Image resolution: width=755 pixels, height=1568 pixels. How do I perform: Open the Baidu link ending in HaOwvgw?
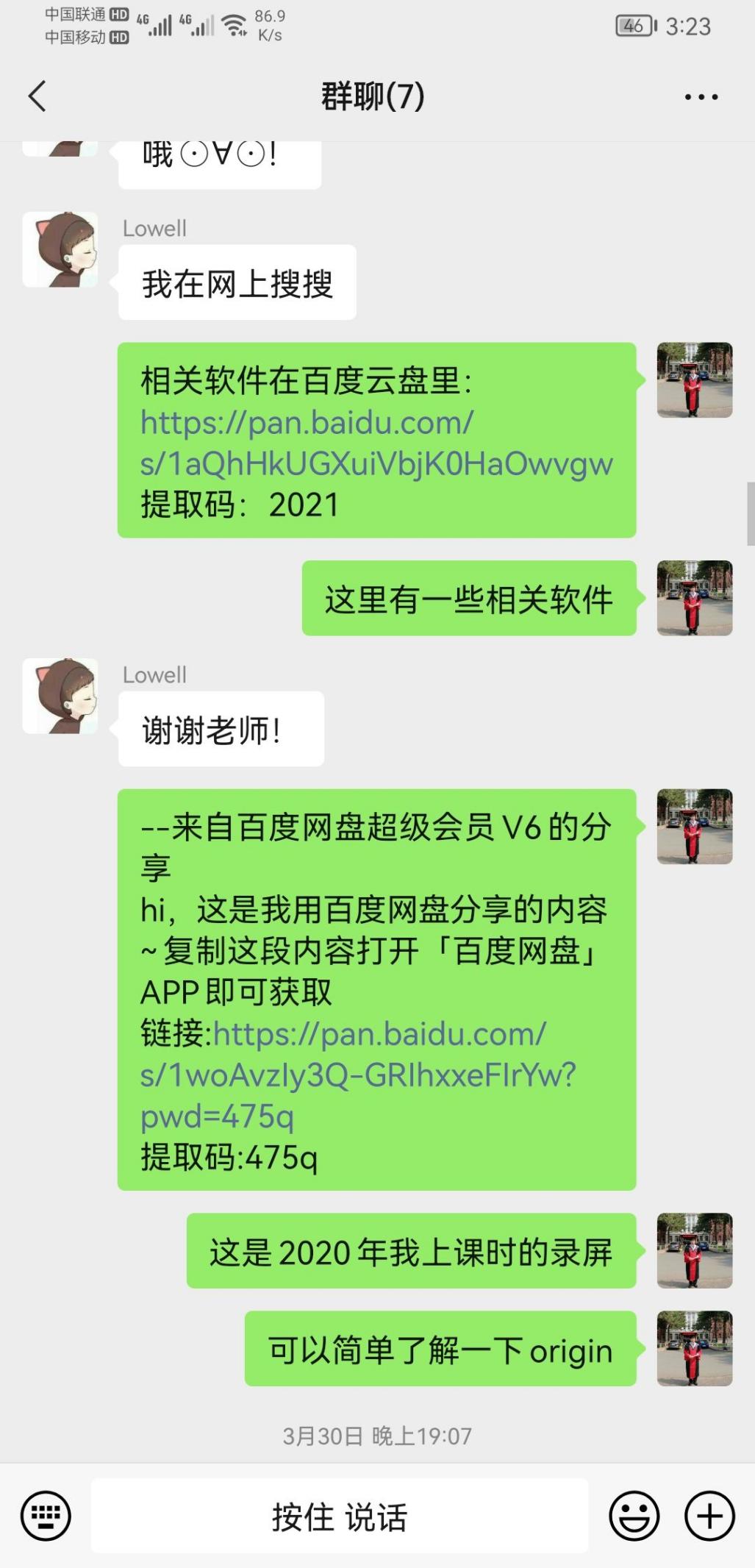point(376,443)
